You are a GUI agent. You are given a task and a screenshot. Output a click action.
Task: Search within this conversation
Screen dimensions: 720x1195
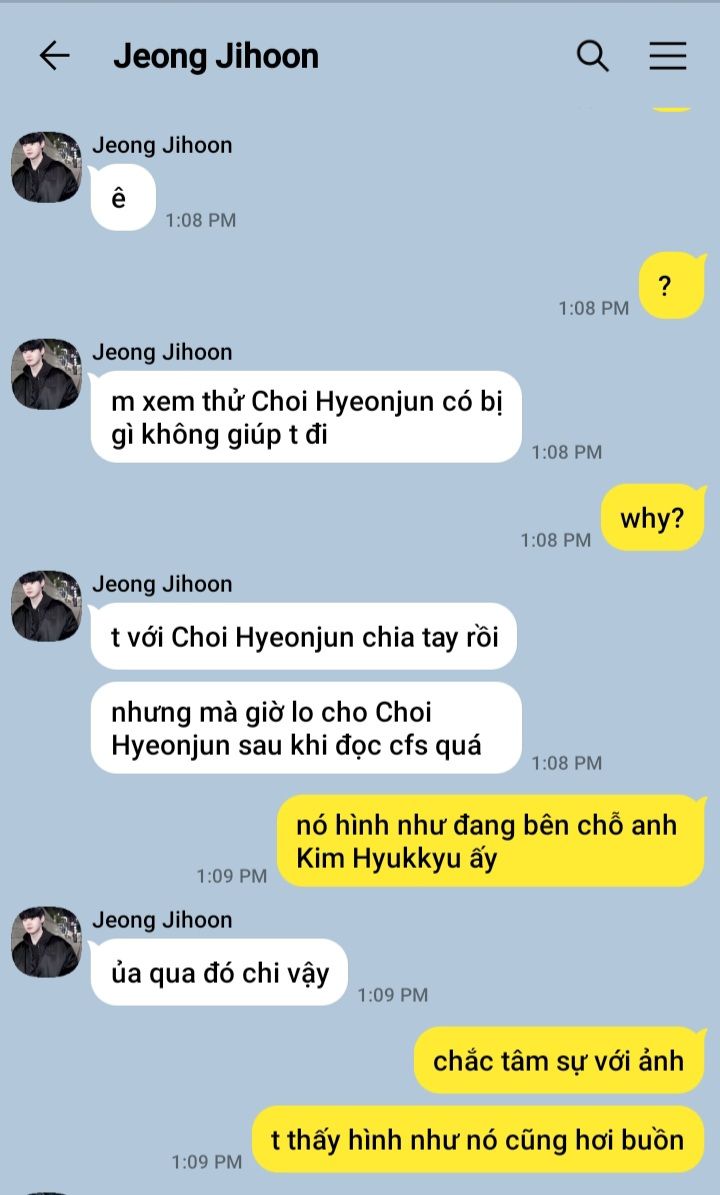[x=593, y=56]
